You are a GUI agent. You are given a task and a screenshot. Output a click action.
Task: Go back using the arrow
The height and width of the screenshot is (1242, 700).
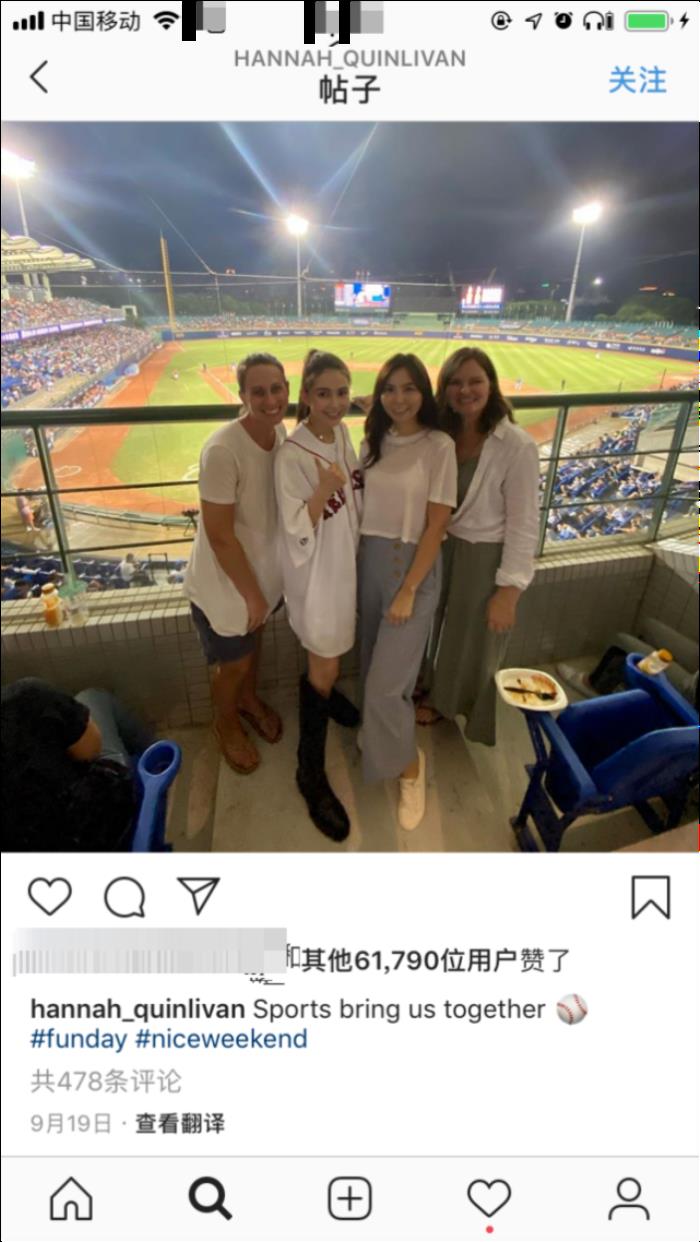coord(39,77)
